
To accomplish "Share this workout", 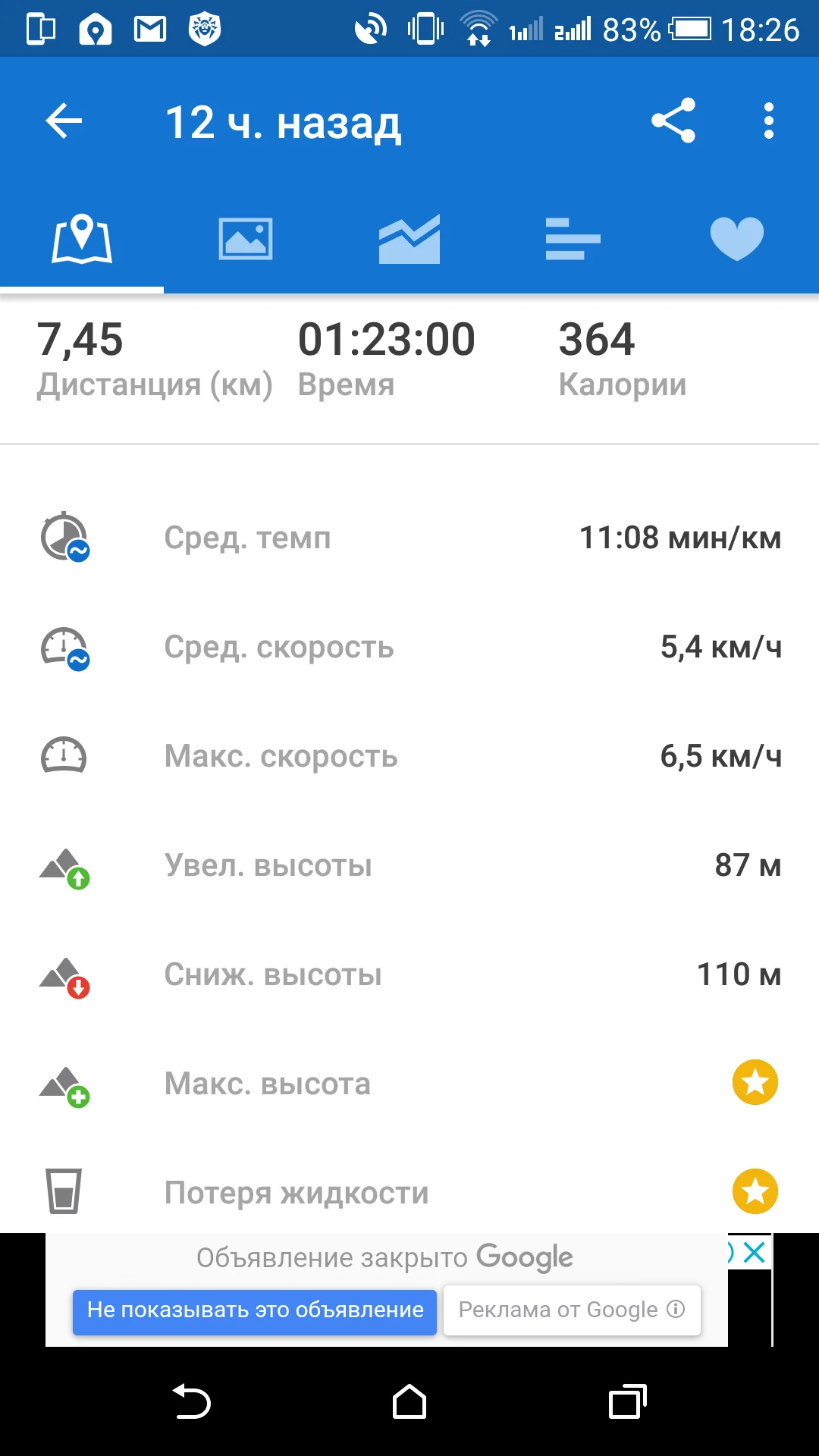I will [673, 121].
